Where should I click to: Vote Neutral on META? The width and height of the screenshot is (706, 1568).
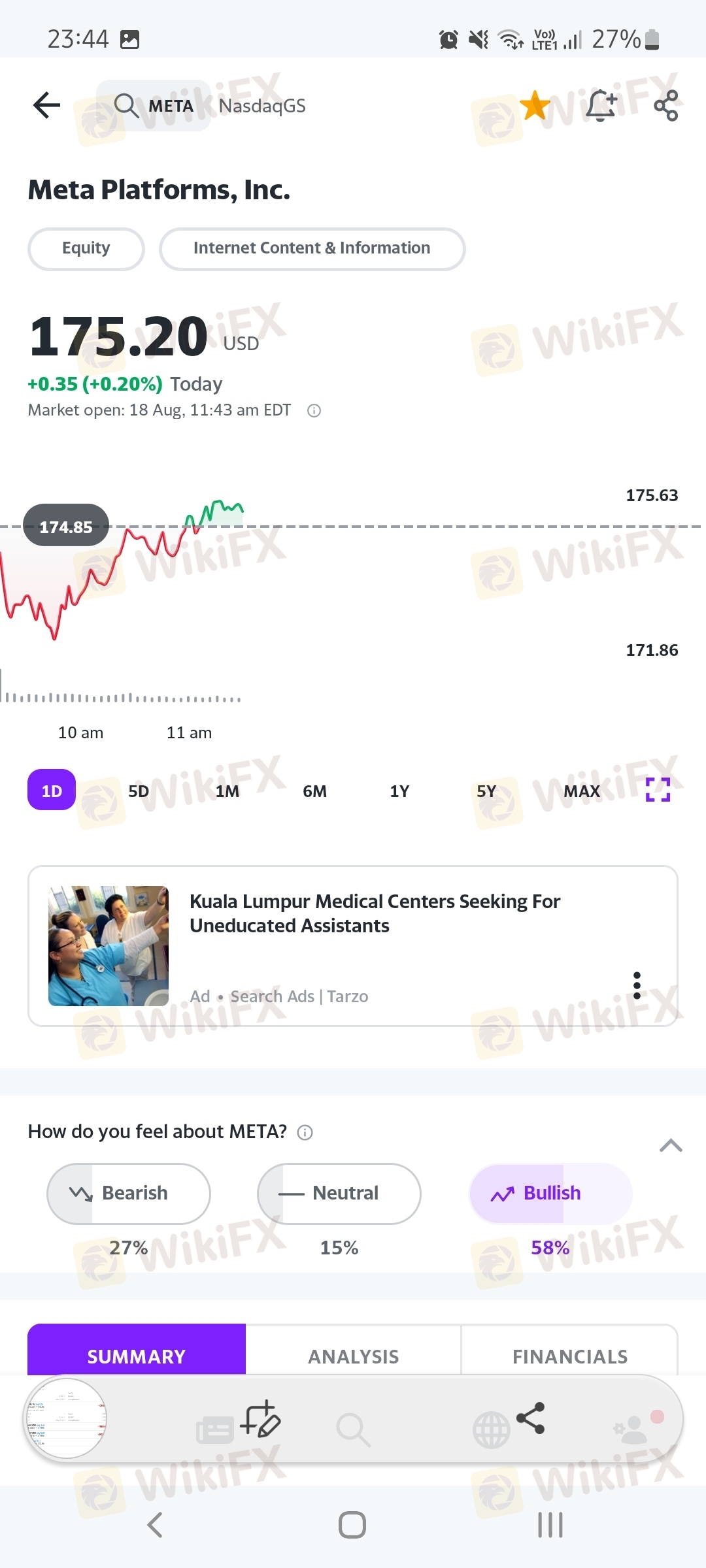[339, 1193]
